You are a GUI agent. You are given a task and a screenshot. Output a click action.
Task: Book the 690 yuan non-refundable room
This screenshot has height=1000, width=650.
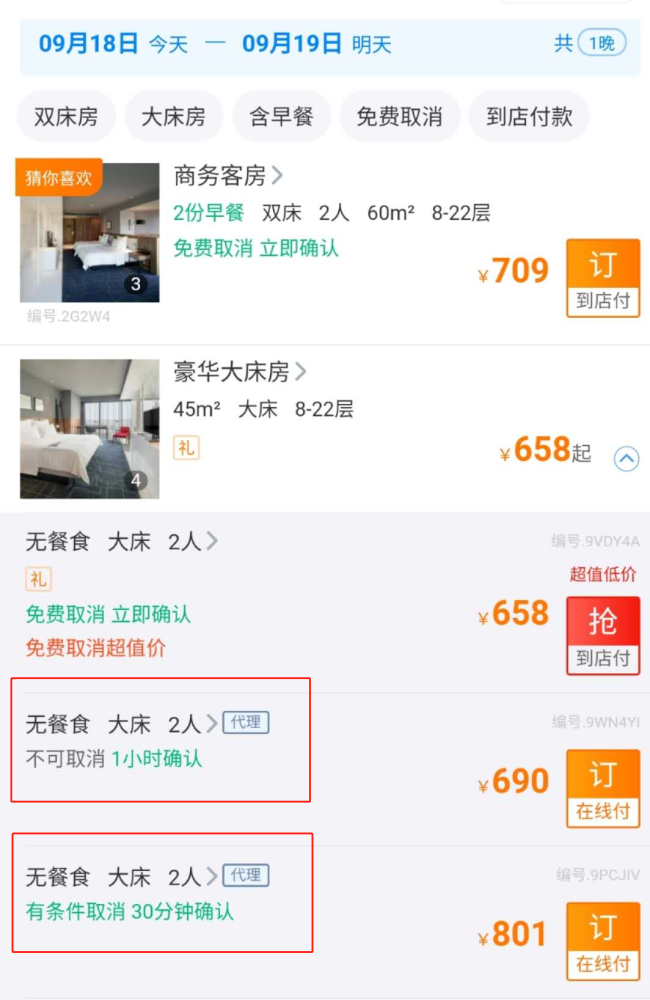pyautogui.click(x=602, y=787)
